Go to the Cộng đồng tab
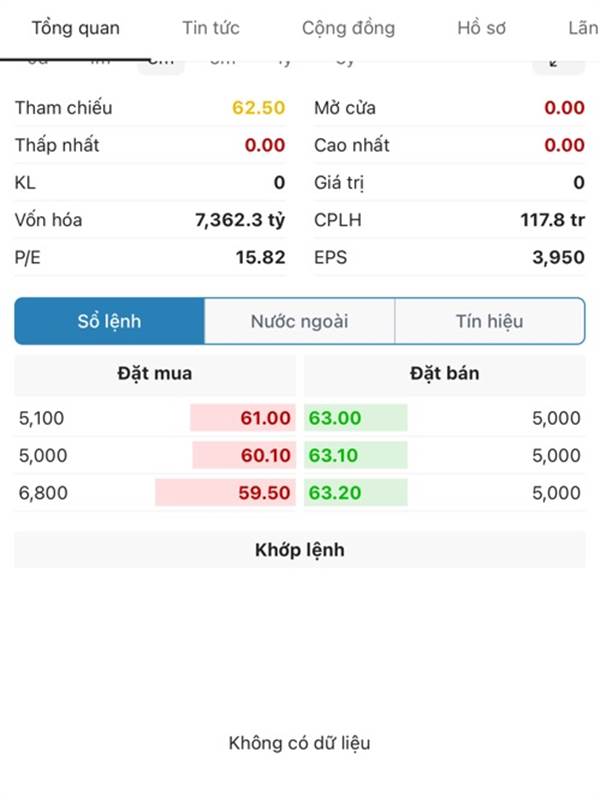Image resolution: width=600 pixels, height=800 pixels. [x=348, y=28]
